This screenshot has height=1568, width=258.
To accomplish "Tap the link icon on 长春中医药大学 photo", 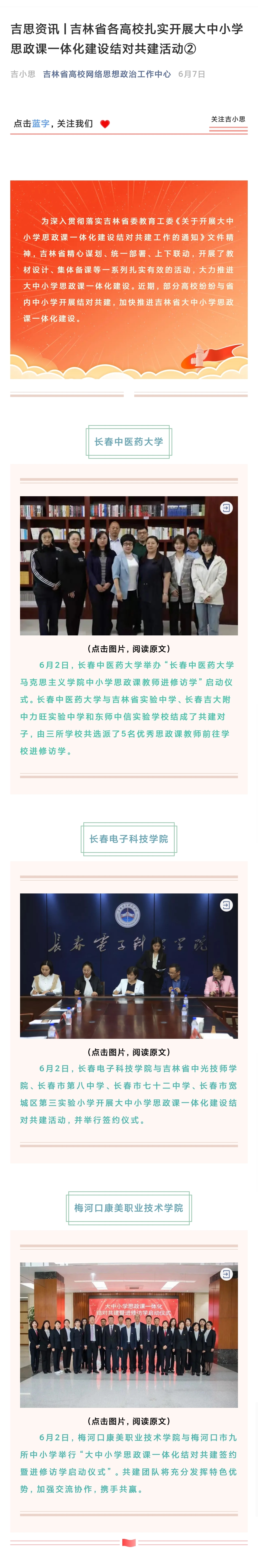I will [x=226, y=508].
